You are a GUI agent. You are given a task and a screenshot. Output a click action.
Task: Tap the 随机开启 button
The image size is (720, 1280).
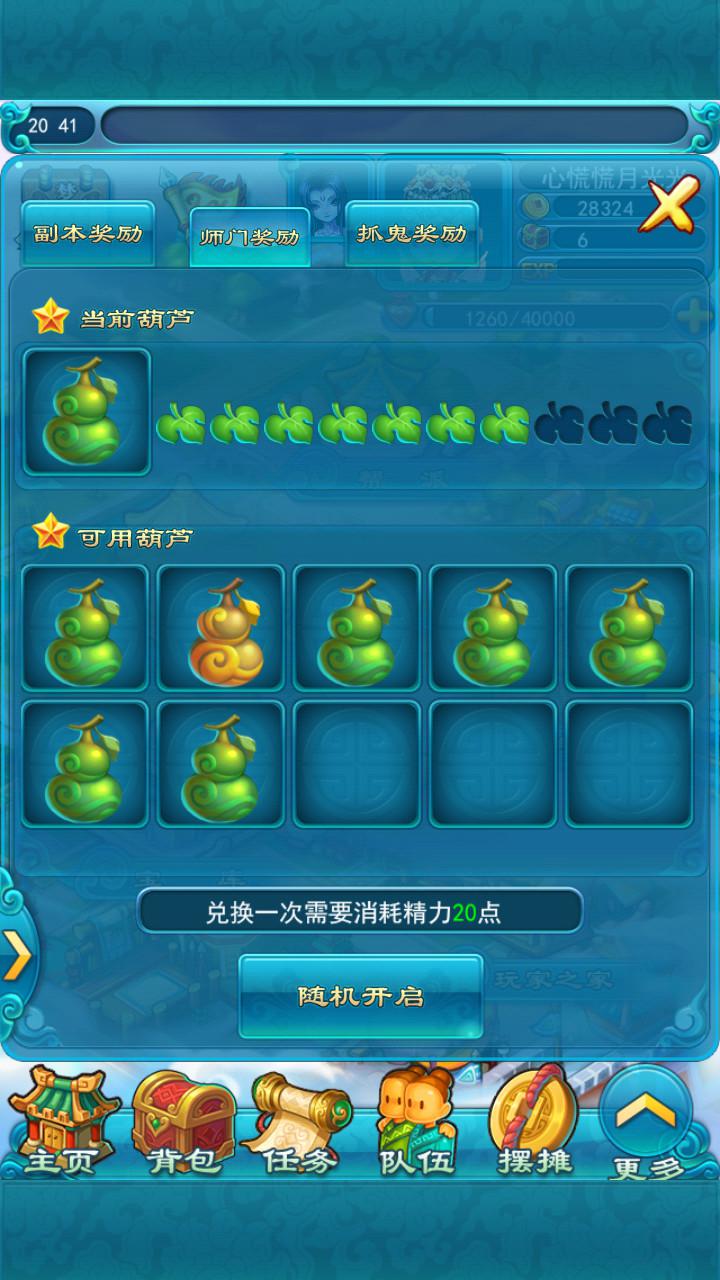point(361,997)
